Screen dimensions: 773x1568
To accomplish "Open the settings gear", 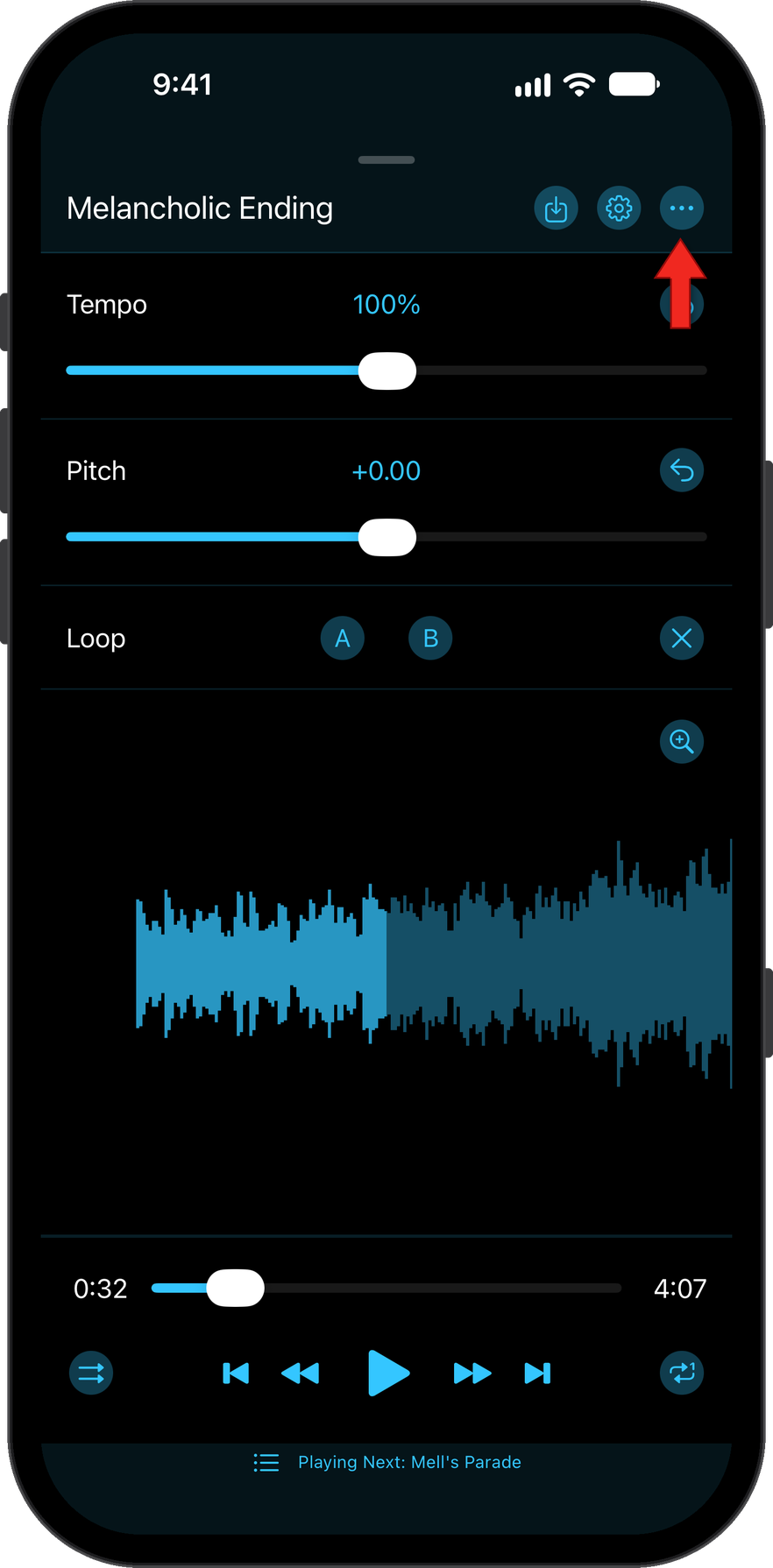I will [619, 208].
